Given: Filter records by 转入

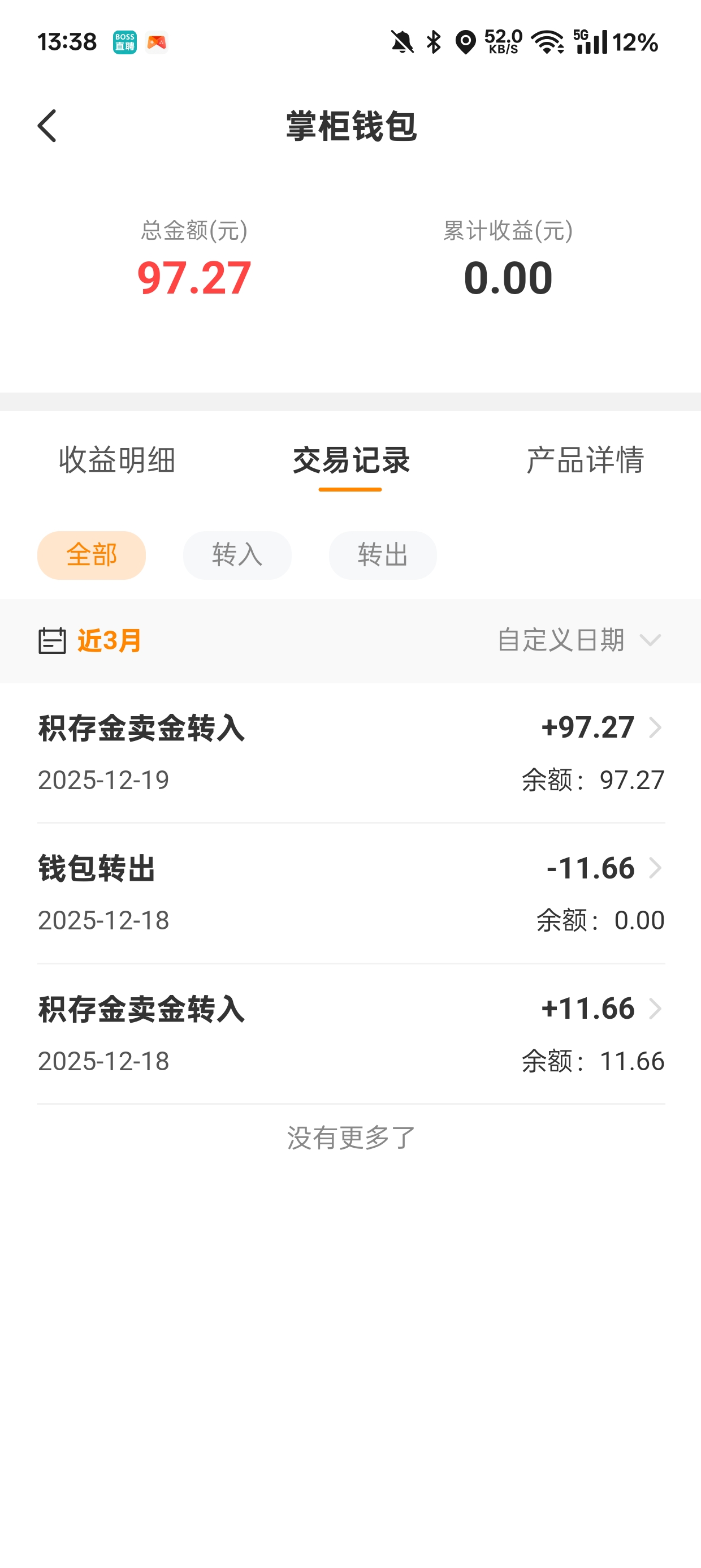Looking at the screenshot, I should [x=237, y=555].
